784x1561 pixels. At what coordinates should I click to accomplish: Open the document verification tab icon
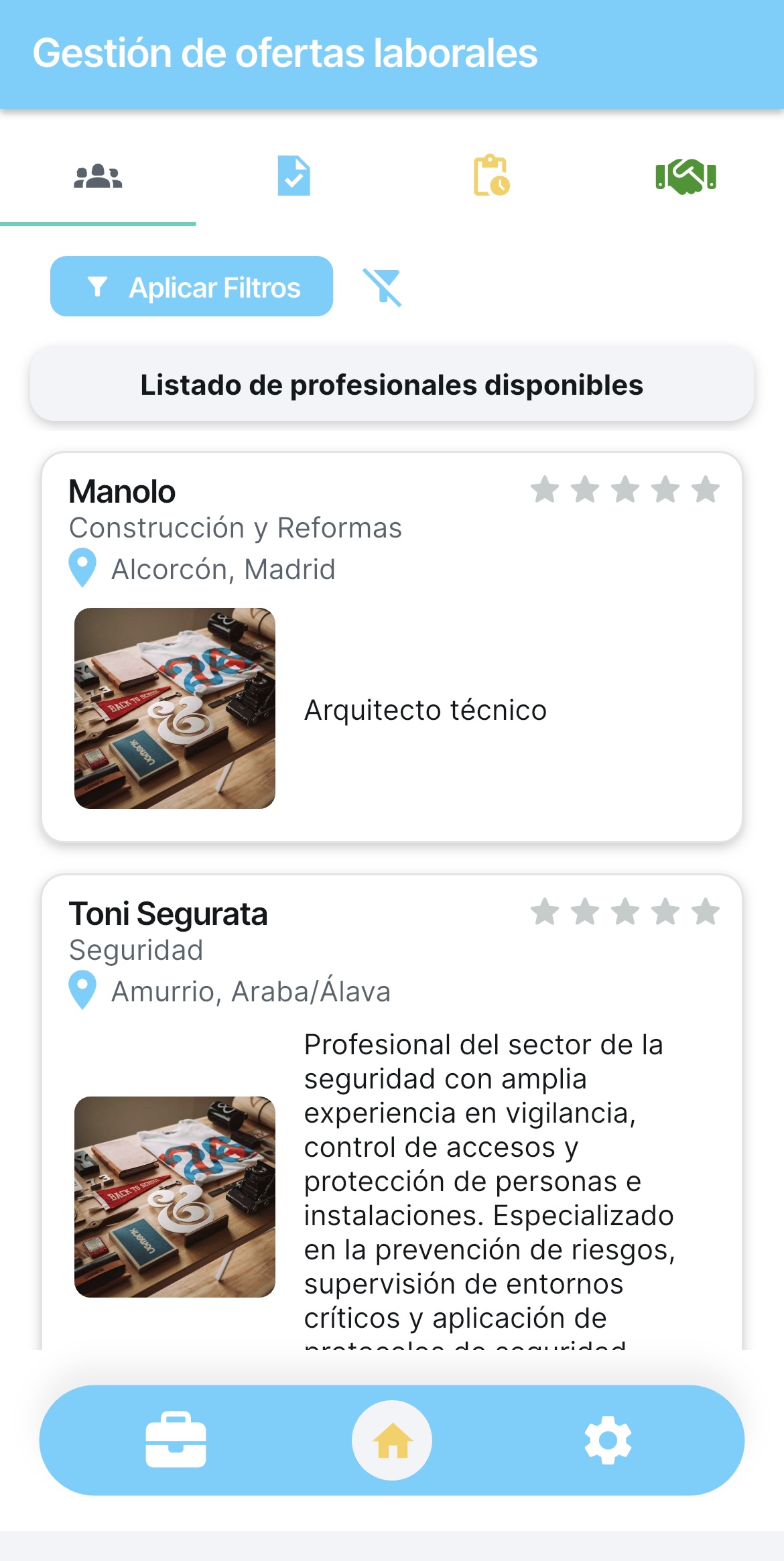293,176
